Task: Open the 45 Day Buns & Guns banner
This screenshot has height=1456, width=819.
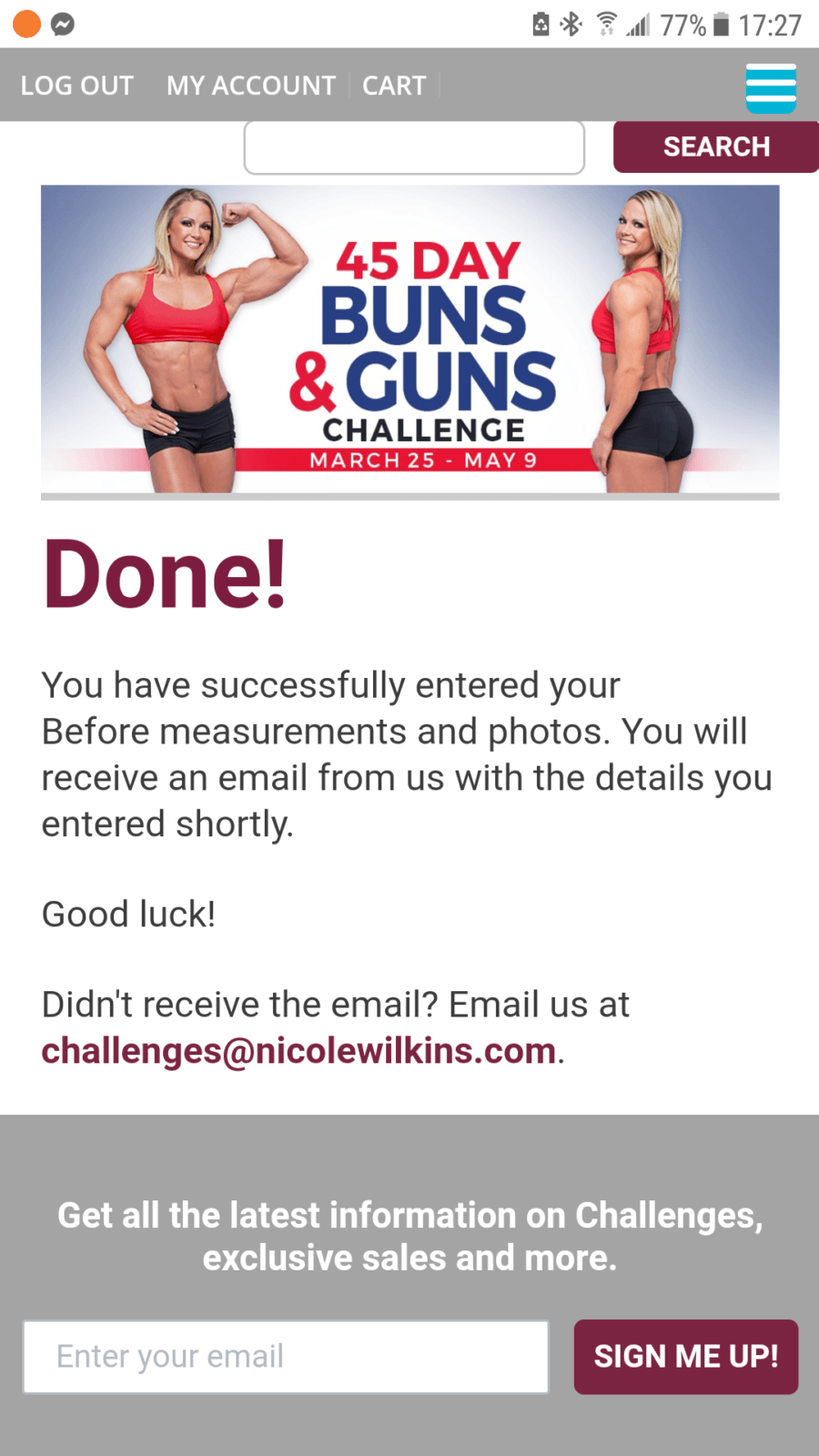Action: tap(410, 339)
